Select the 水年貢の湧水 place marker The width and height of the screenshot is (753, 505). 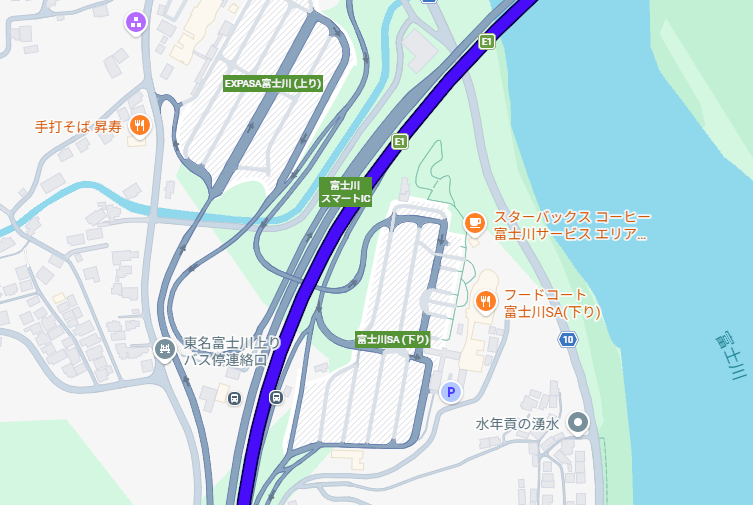point(578,423)
